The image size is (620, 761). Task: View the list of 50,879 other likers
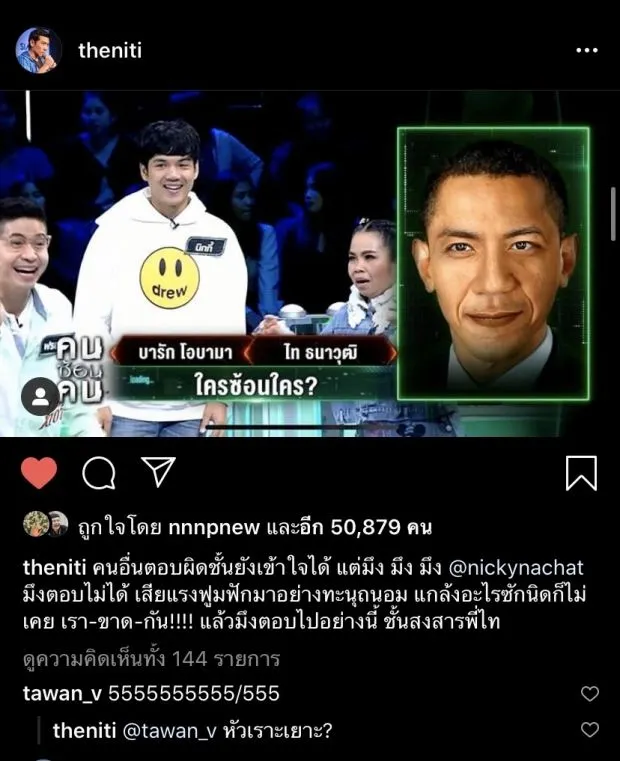[x=370, y=526]
